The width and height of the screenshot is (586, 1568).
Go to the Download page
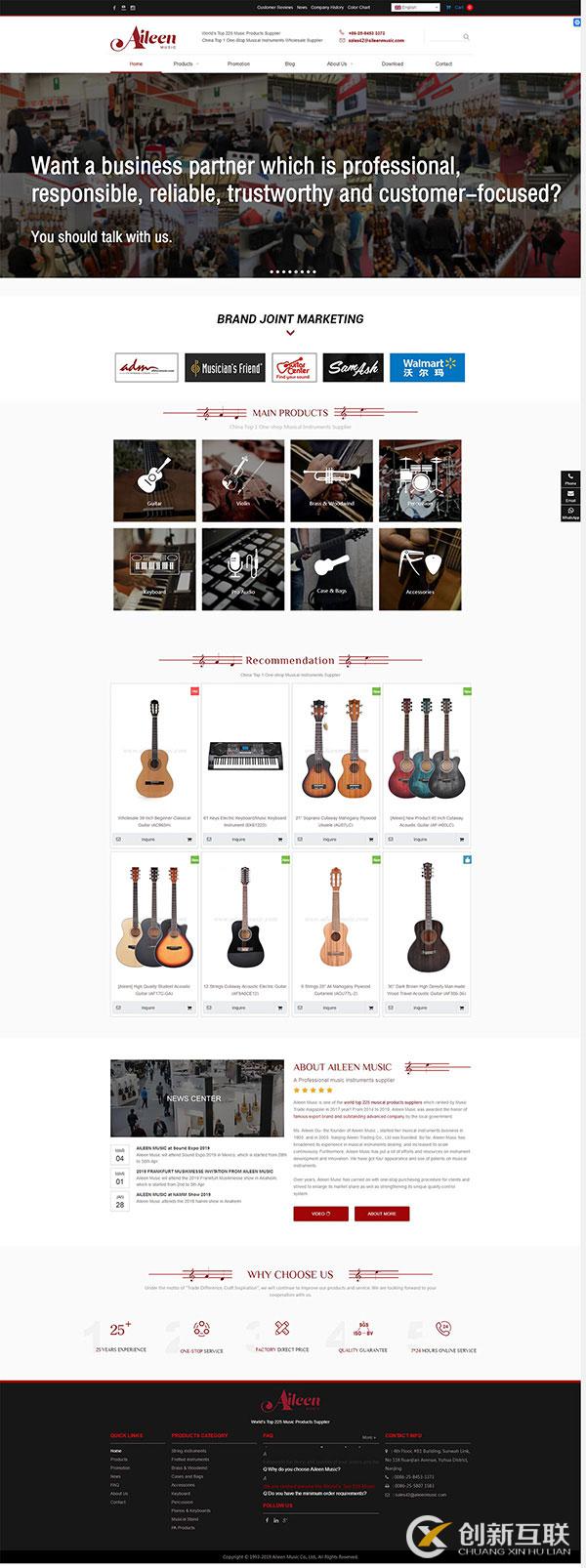(393, 63)
